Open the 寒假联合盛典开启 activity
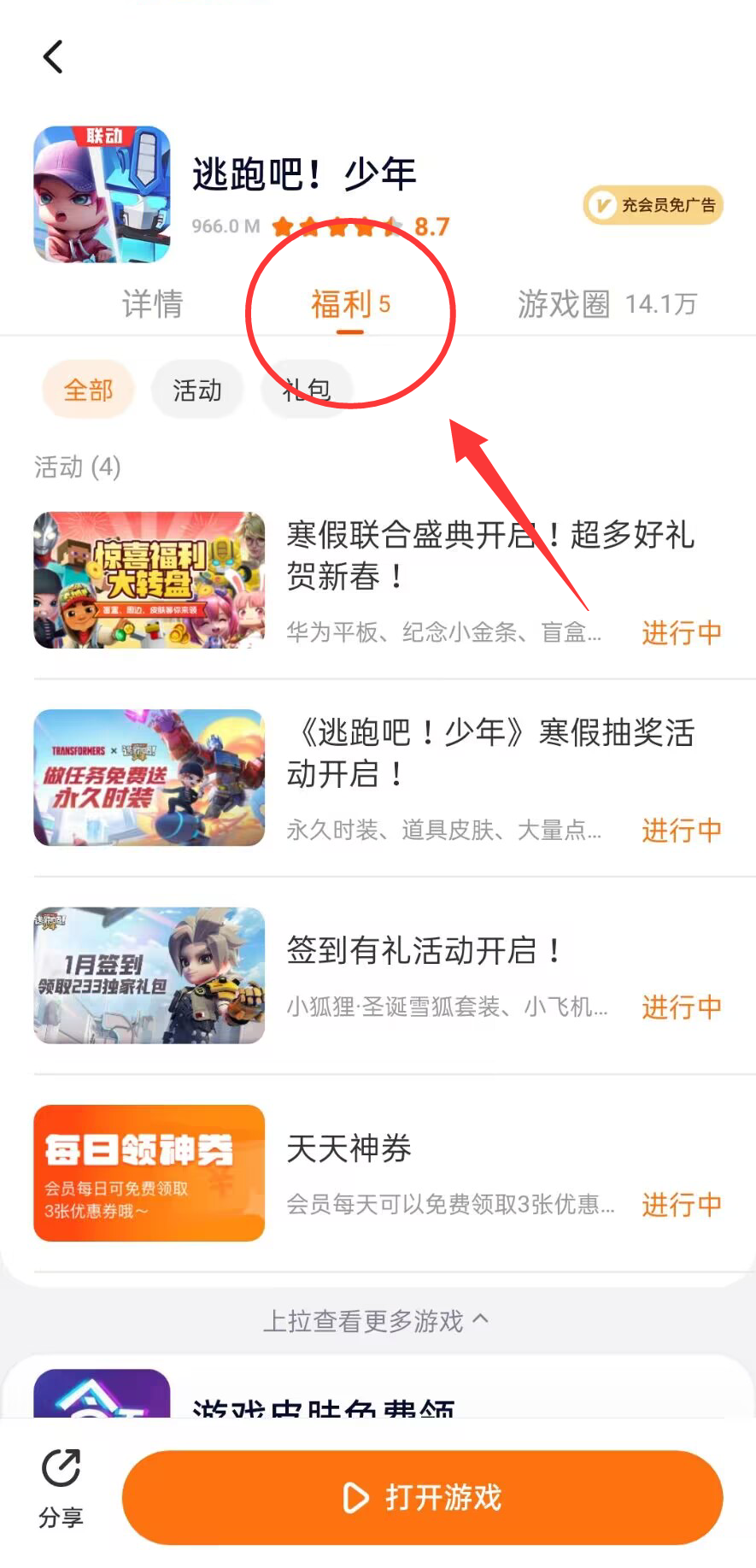Viewport: 756px width, 1568px height. click(490, 555)
